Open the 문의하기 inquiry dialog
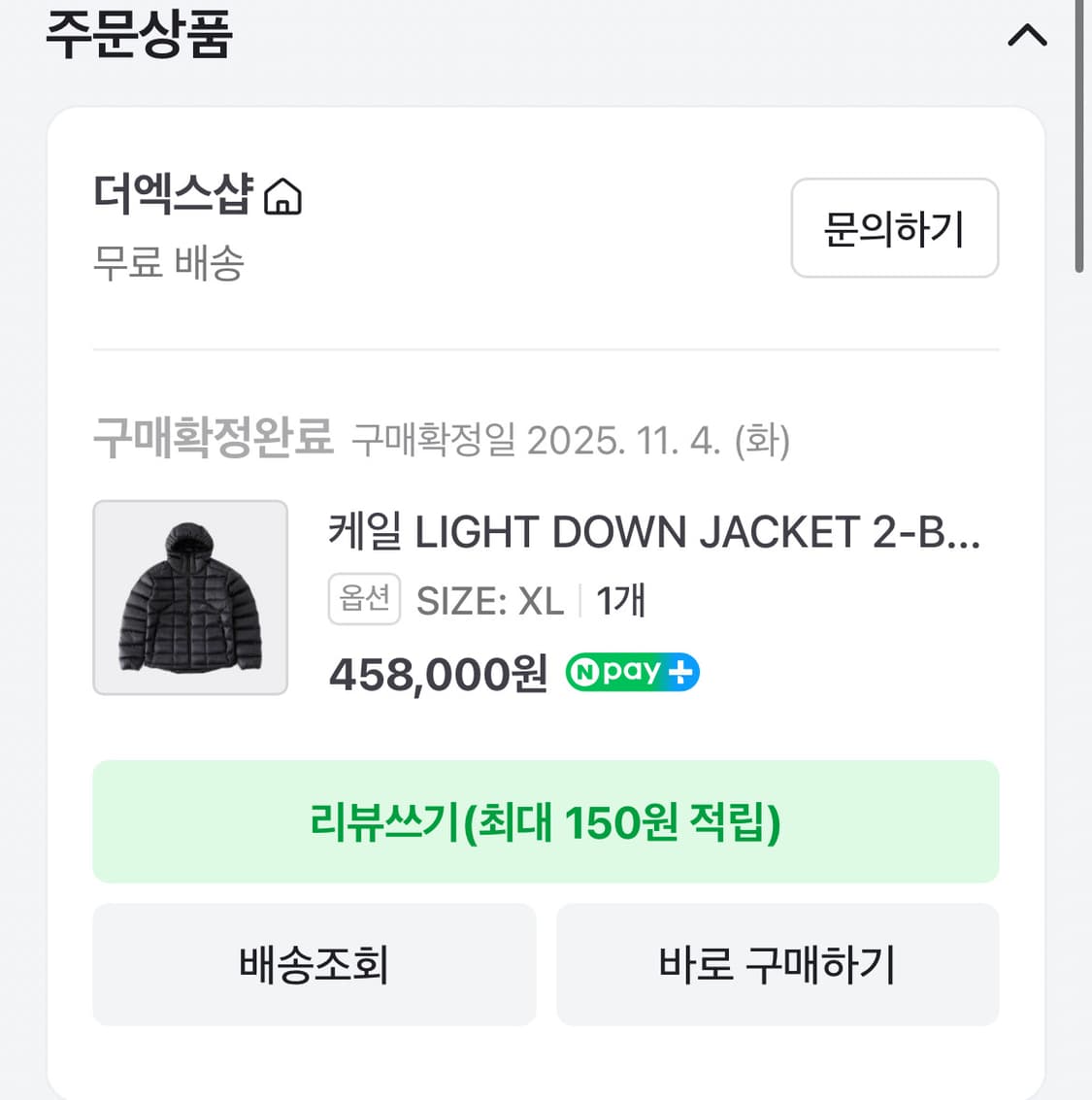1092x1100 pixels. [894, 228]
